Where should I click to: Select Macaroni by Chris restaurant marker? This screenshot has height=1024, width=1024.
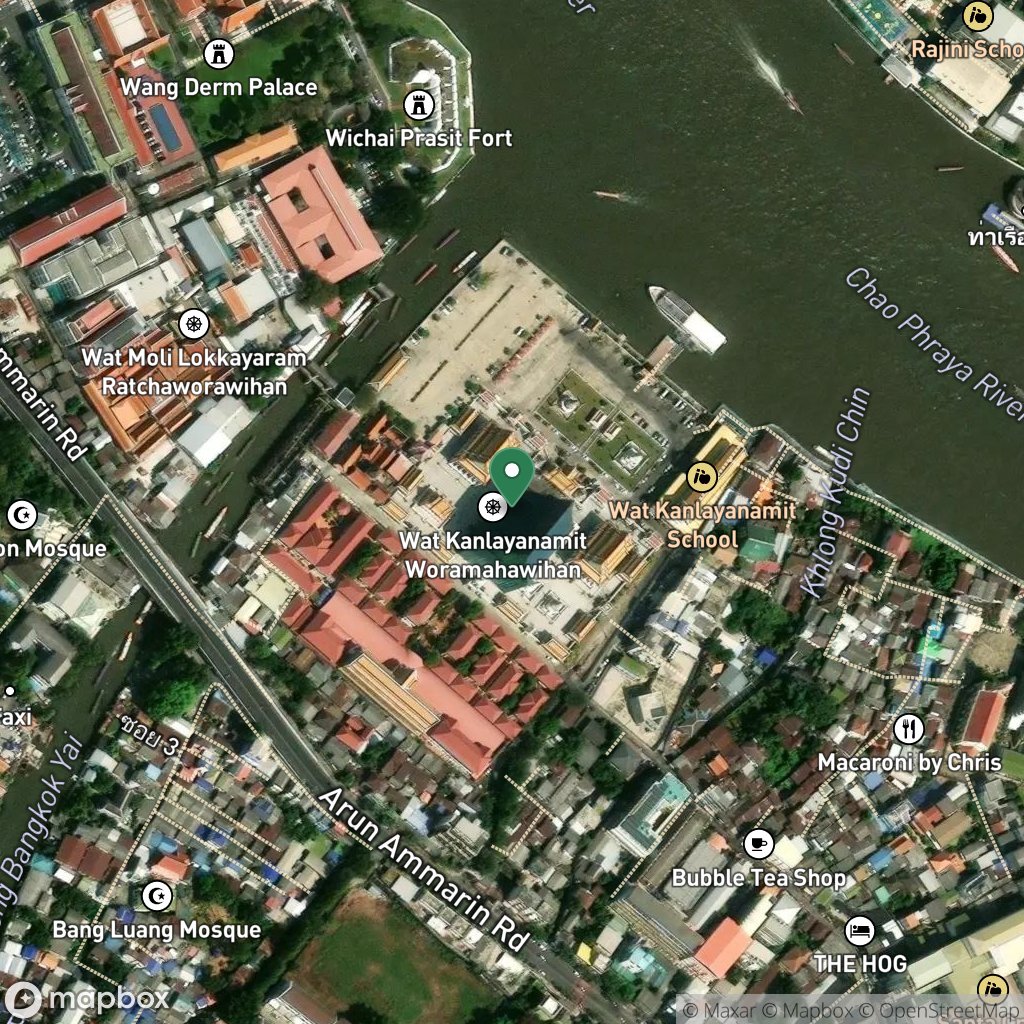pyautogui.click(x=908, y=729)
